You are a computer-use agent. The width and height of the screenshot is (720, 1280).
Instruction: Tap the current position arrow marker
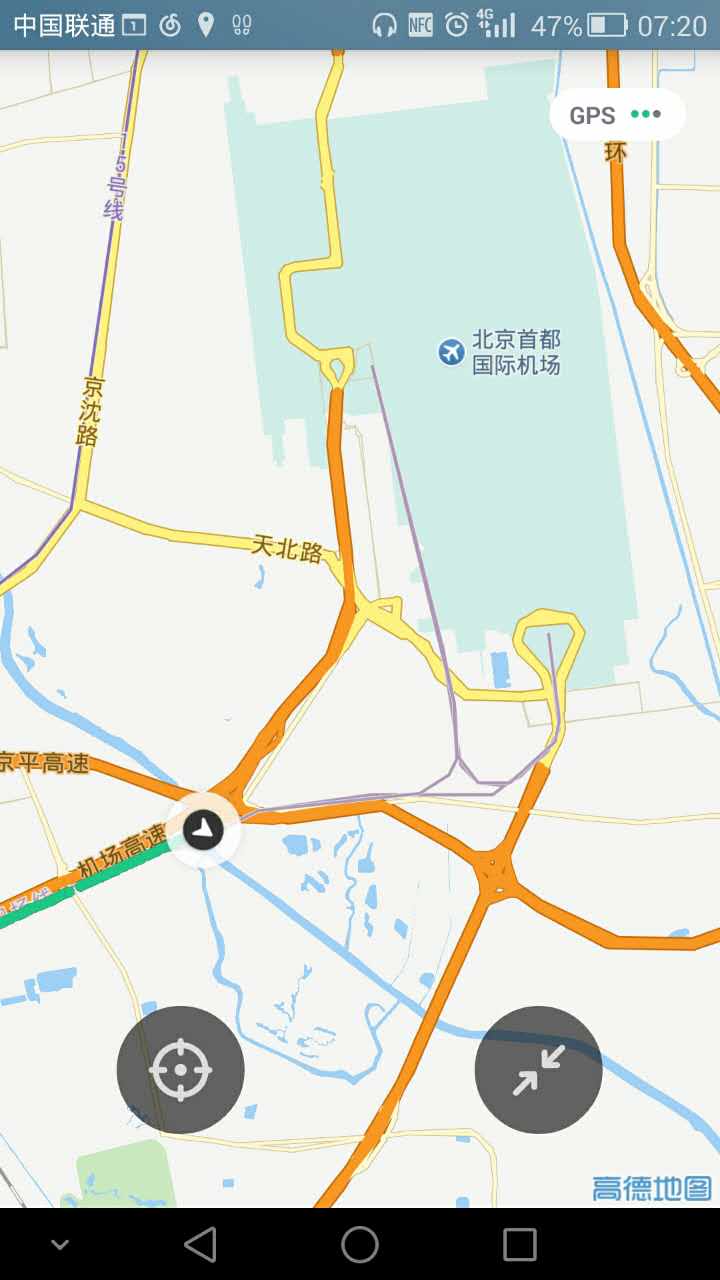(x=204, y=830)
